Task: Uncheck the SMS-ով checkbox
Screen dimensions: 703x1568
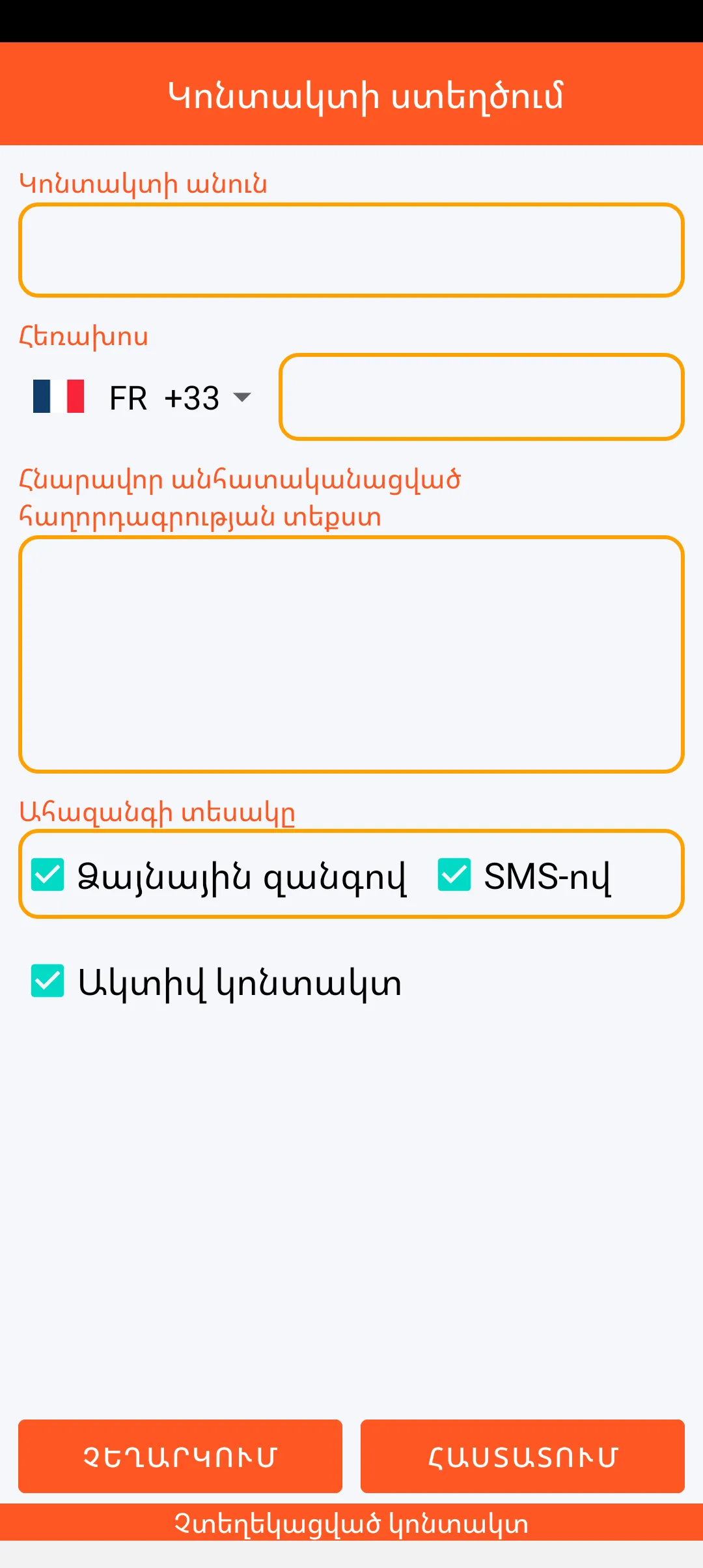Action: (x=454, y=875)
